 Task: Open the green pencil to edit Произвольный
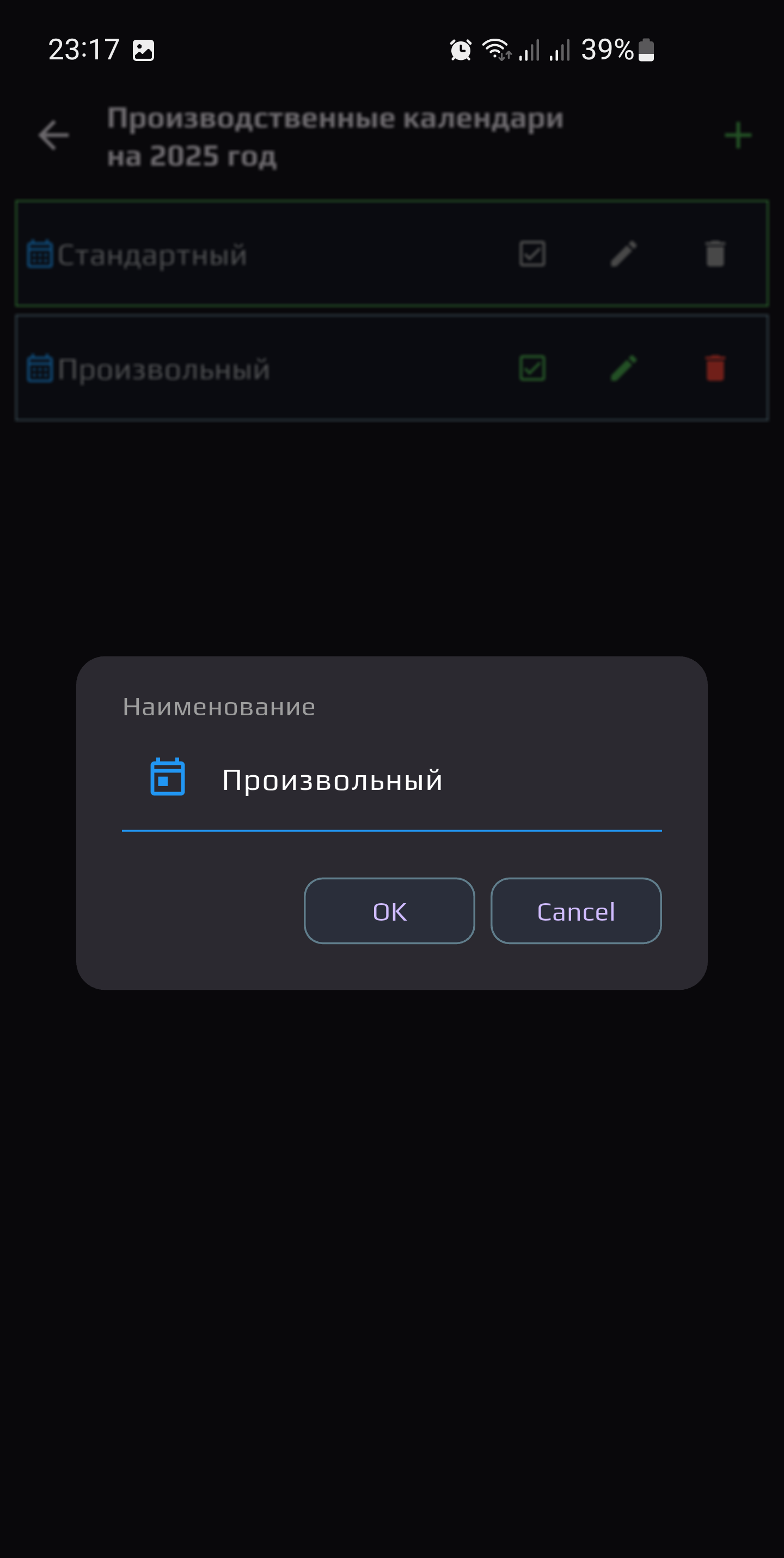(624, 369)
